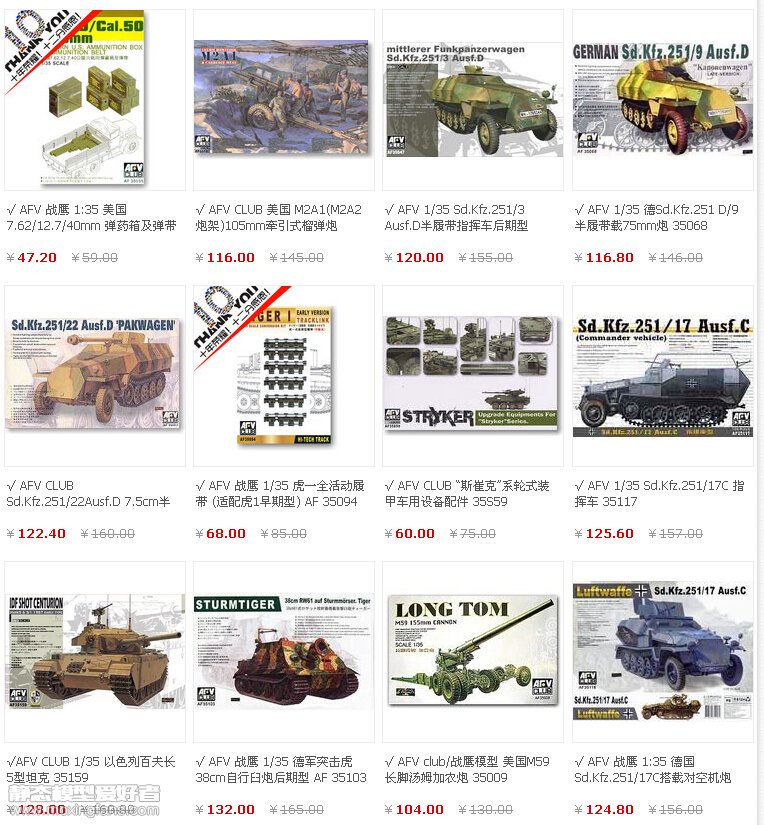View the Stryker upgrade equipment 35S59 product
Viewport: 764px width, 825px height.
[x=473, y=374]
